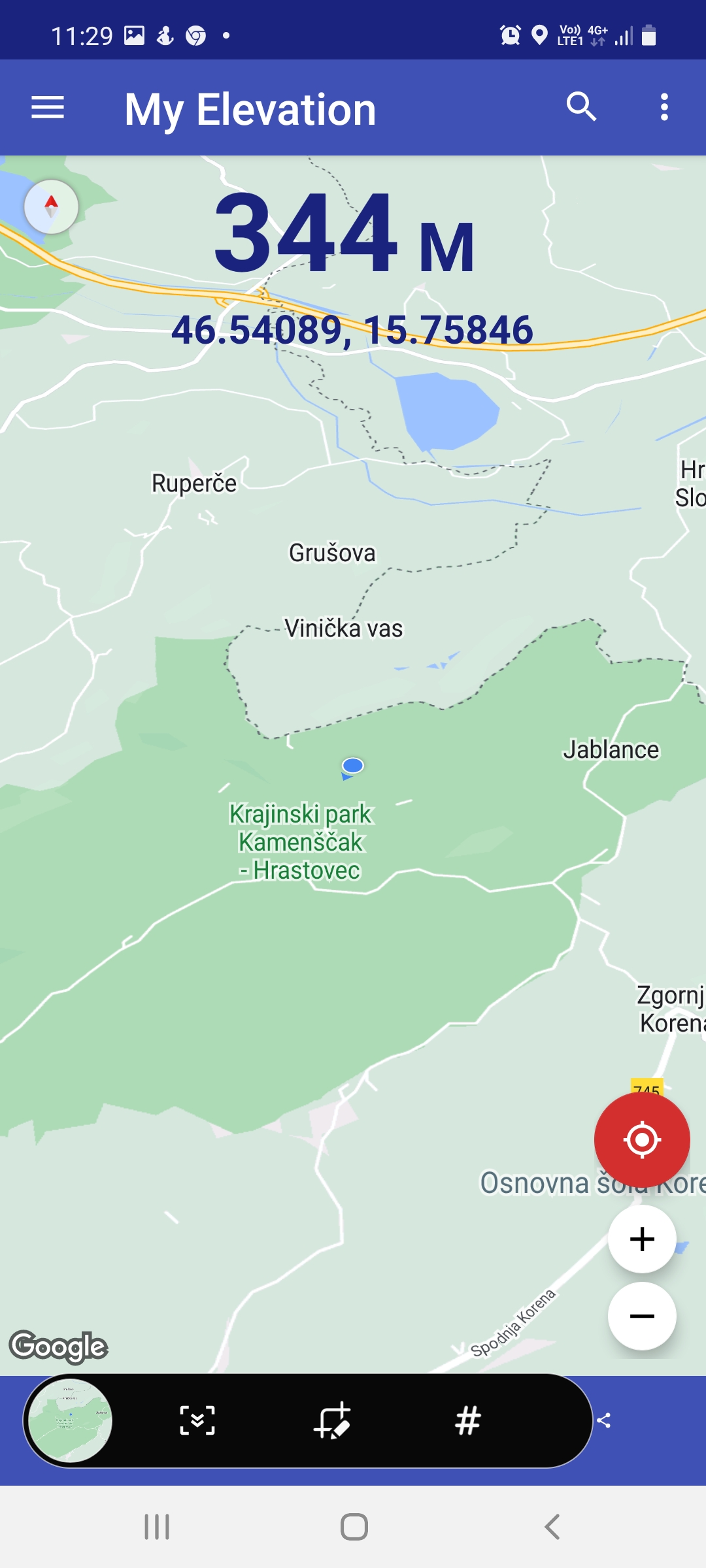The width and height of the screenshot is (706, 1568).
Task: Go back using the system back button
Action: (552, 1527)
